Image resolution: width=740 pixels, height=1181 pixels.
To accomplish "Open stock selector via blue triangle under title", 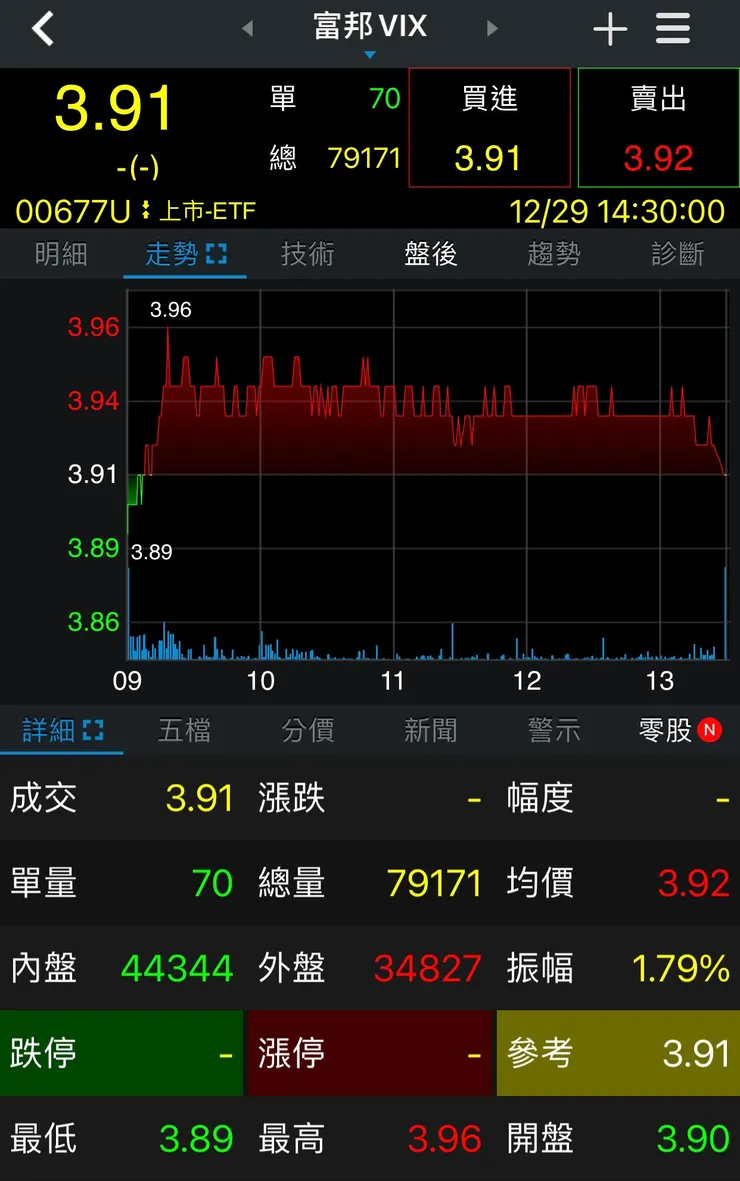I will tap(370, 54).
